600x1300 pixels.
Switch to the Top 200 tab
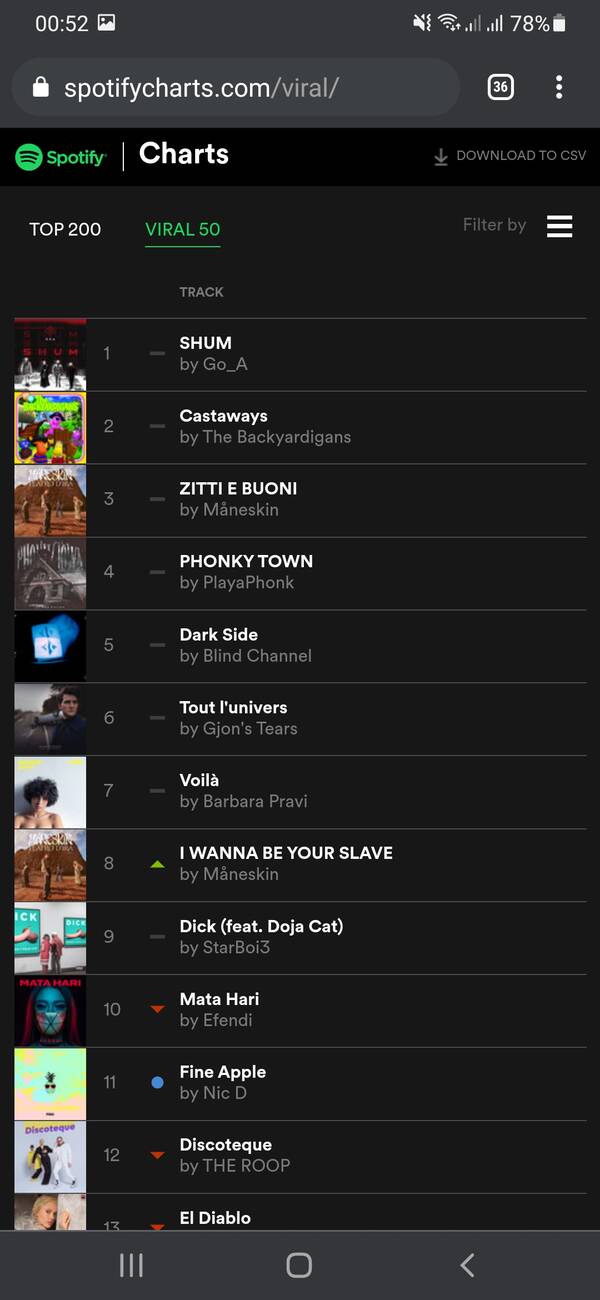tap(65, 229)
